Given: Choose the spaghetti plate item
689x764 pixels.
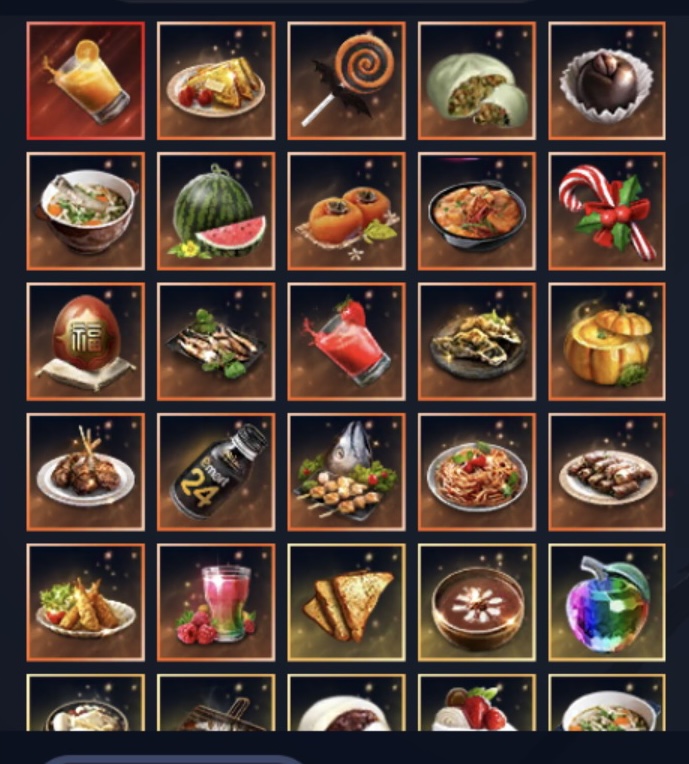Looking at the screenshot, I should pos(477,472).
